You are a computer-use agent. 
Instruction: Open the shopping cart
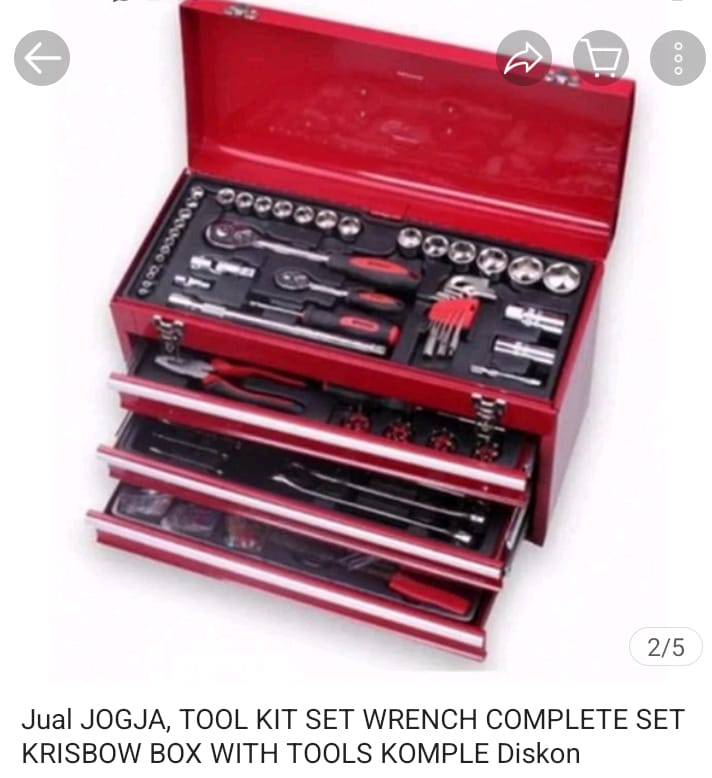601,58
